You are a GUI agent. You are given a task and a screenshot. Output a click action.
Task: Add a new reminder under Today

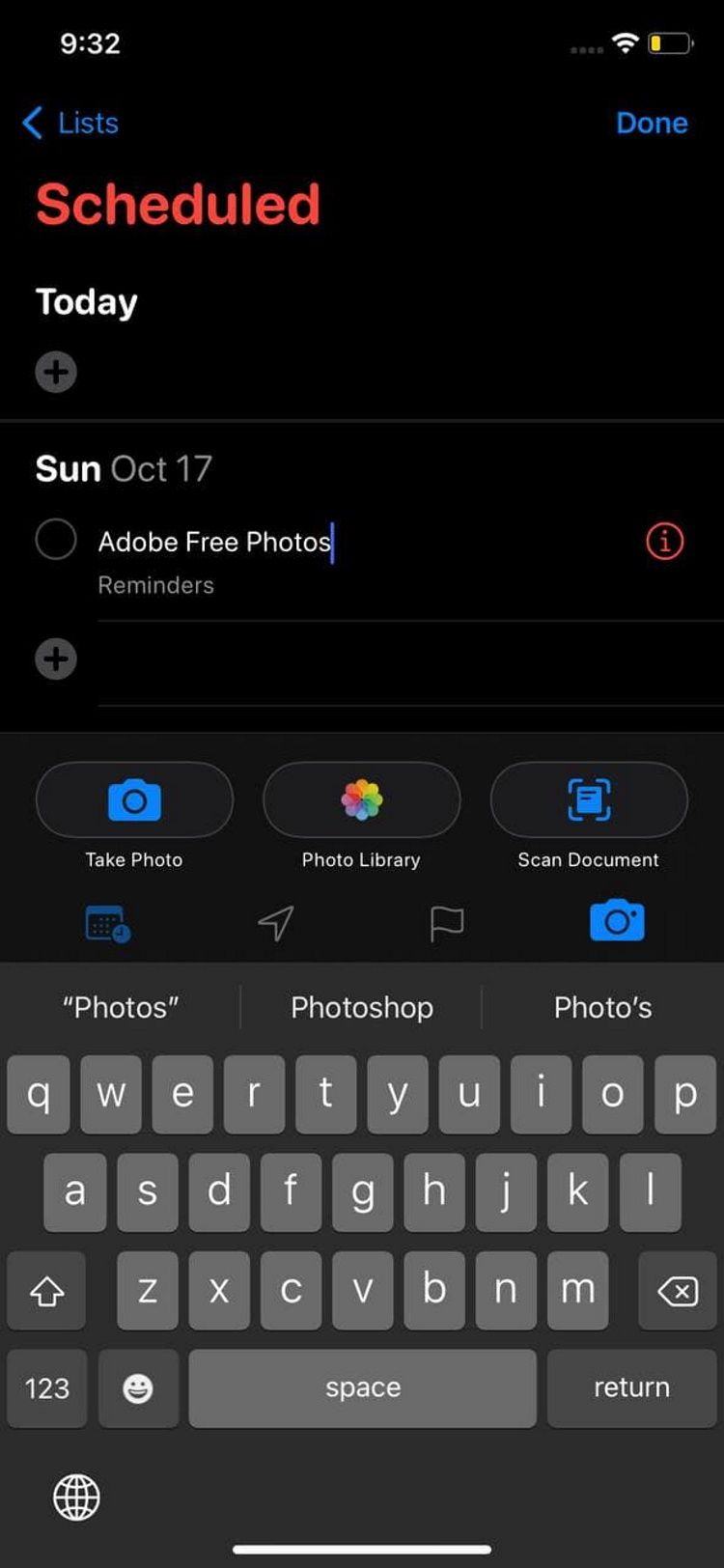(56, 371)
